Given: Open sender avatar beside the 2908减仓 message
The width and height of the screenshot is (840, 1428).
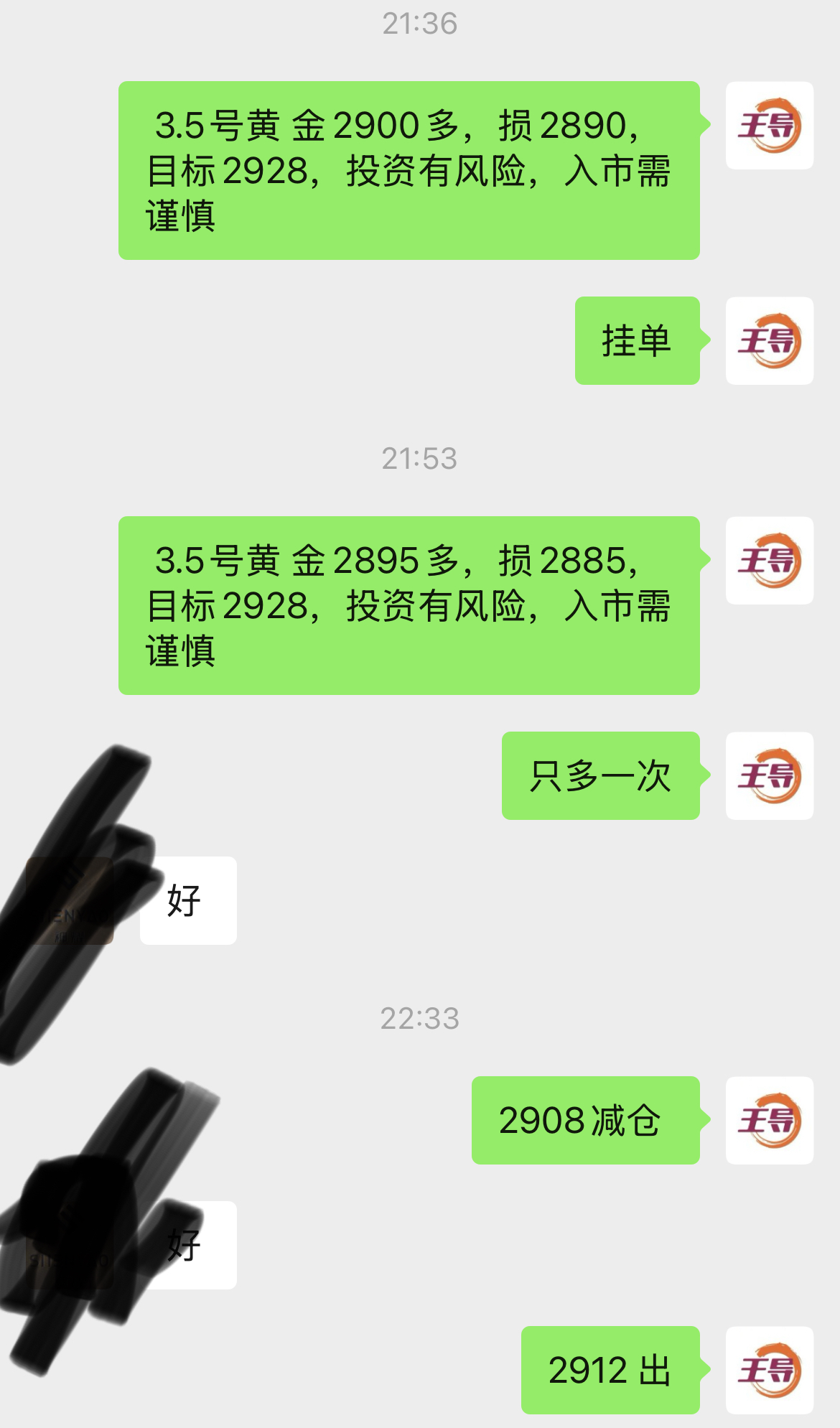Looking at the screenshot, I should [769, 1120].
